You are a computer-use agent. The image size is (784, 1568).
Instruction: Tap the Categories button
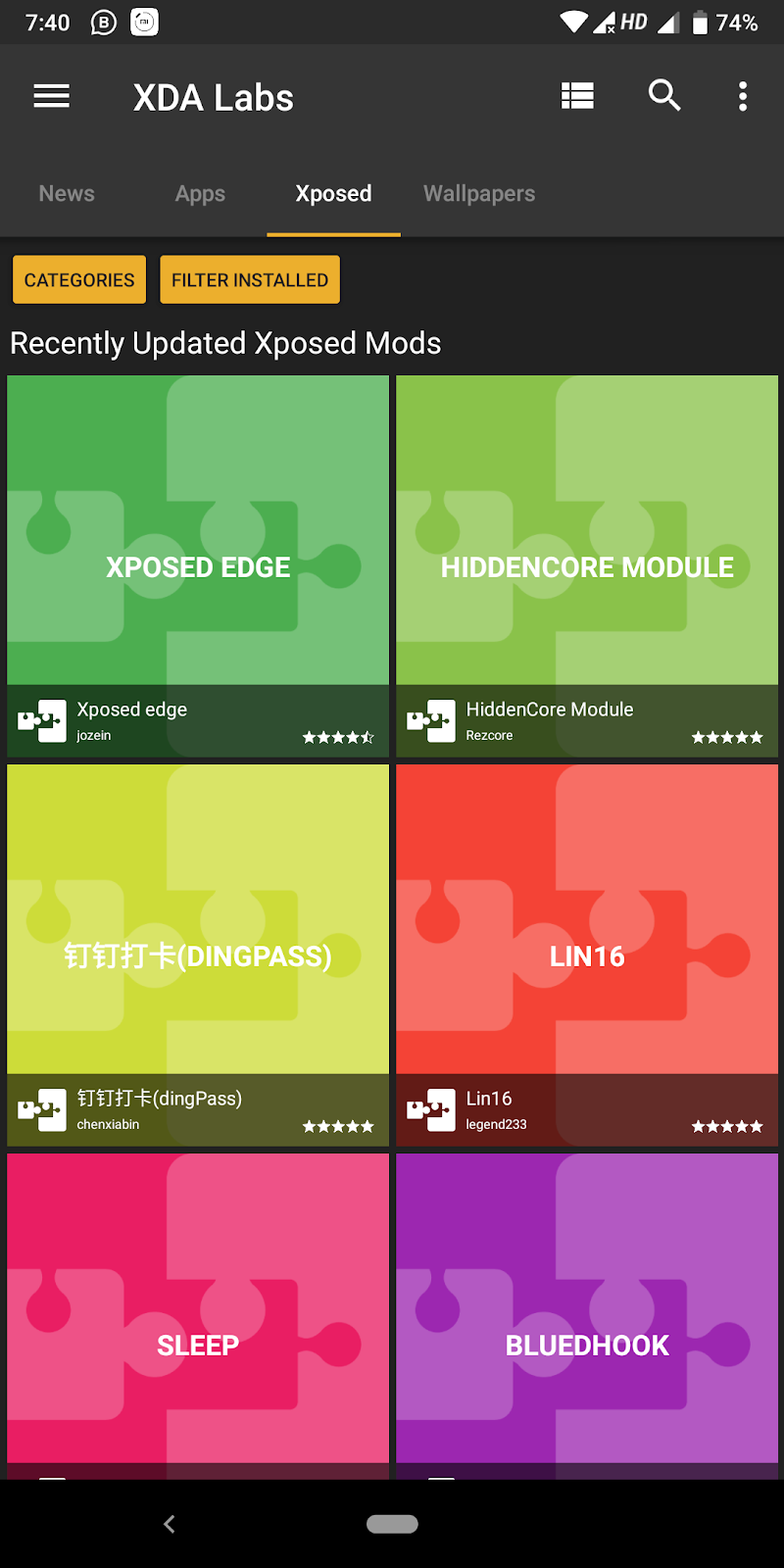point(79,280)
